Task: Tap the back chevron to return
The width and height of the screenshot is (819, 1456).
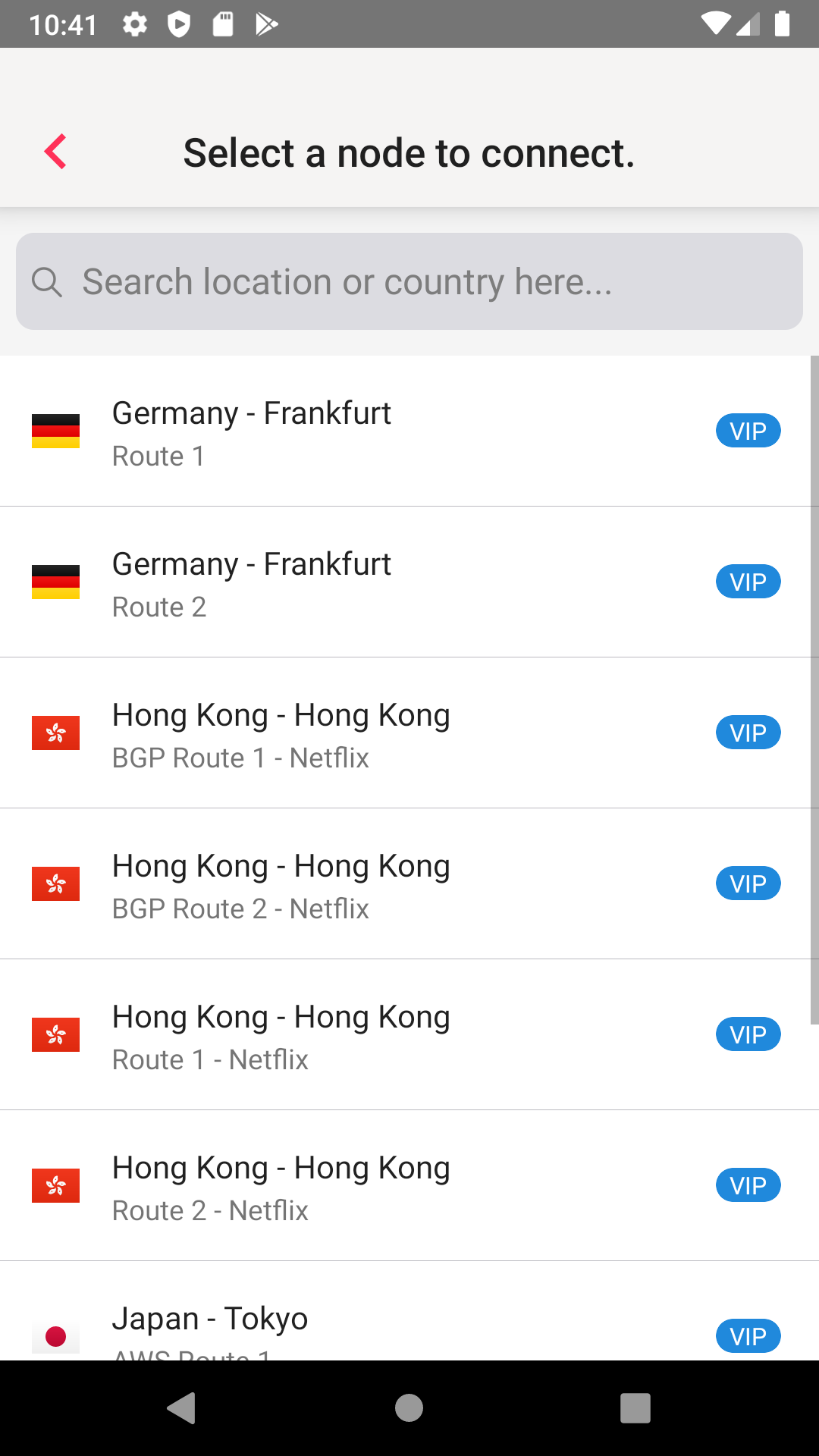Action: tap(55, 151)
